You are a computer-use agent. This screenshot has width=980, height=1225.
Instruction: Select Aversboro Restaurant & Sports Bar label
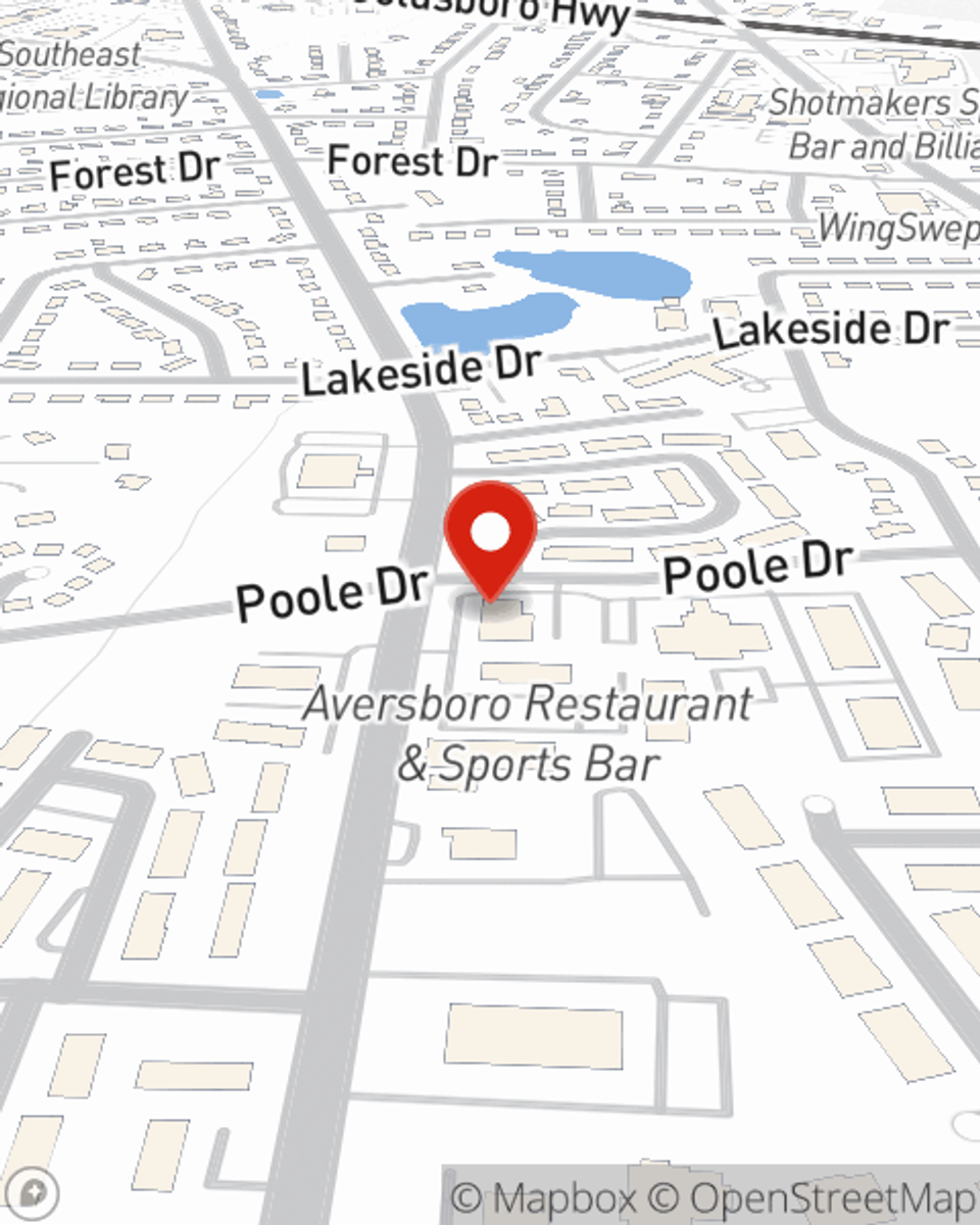528,733
